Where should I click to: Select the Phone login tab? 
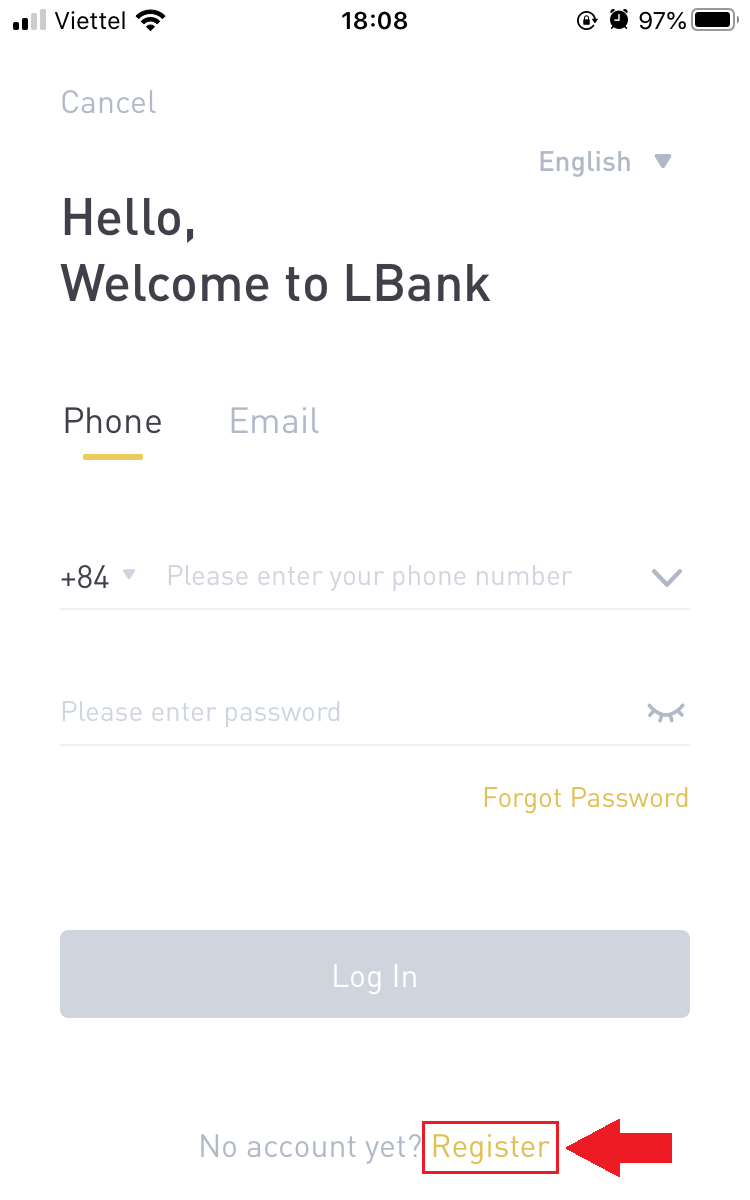[x=112, y=421]
